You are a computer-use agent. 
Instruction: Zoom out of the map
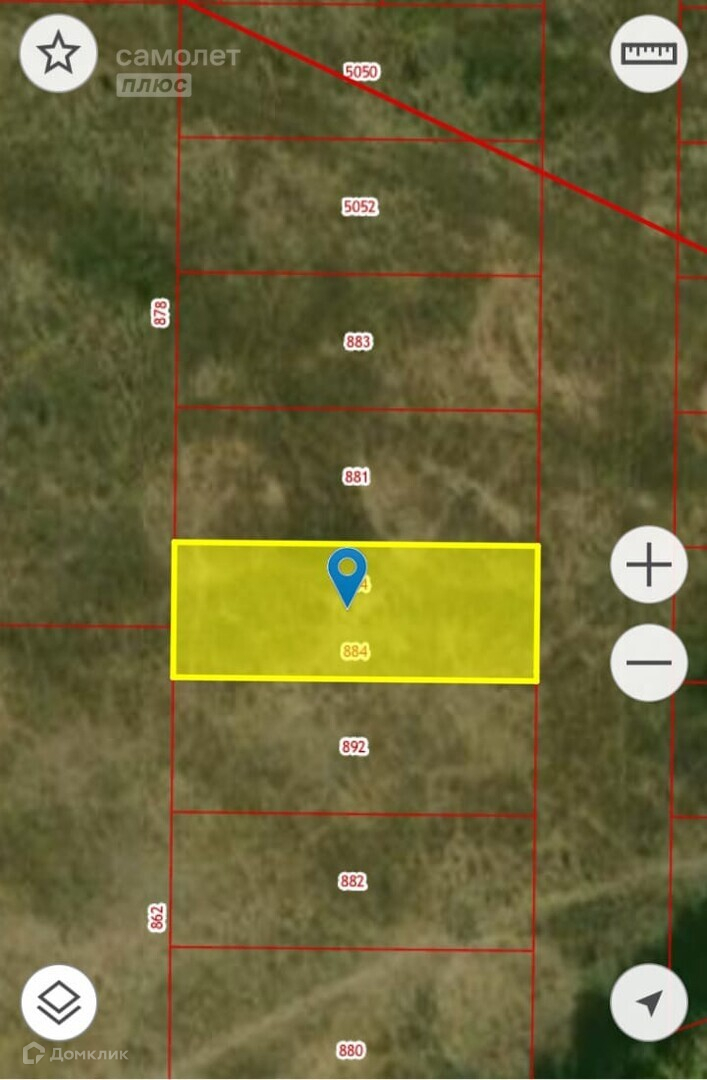[649, 662]
